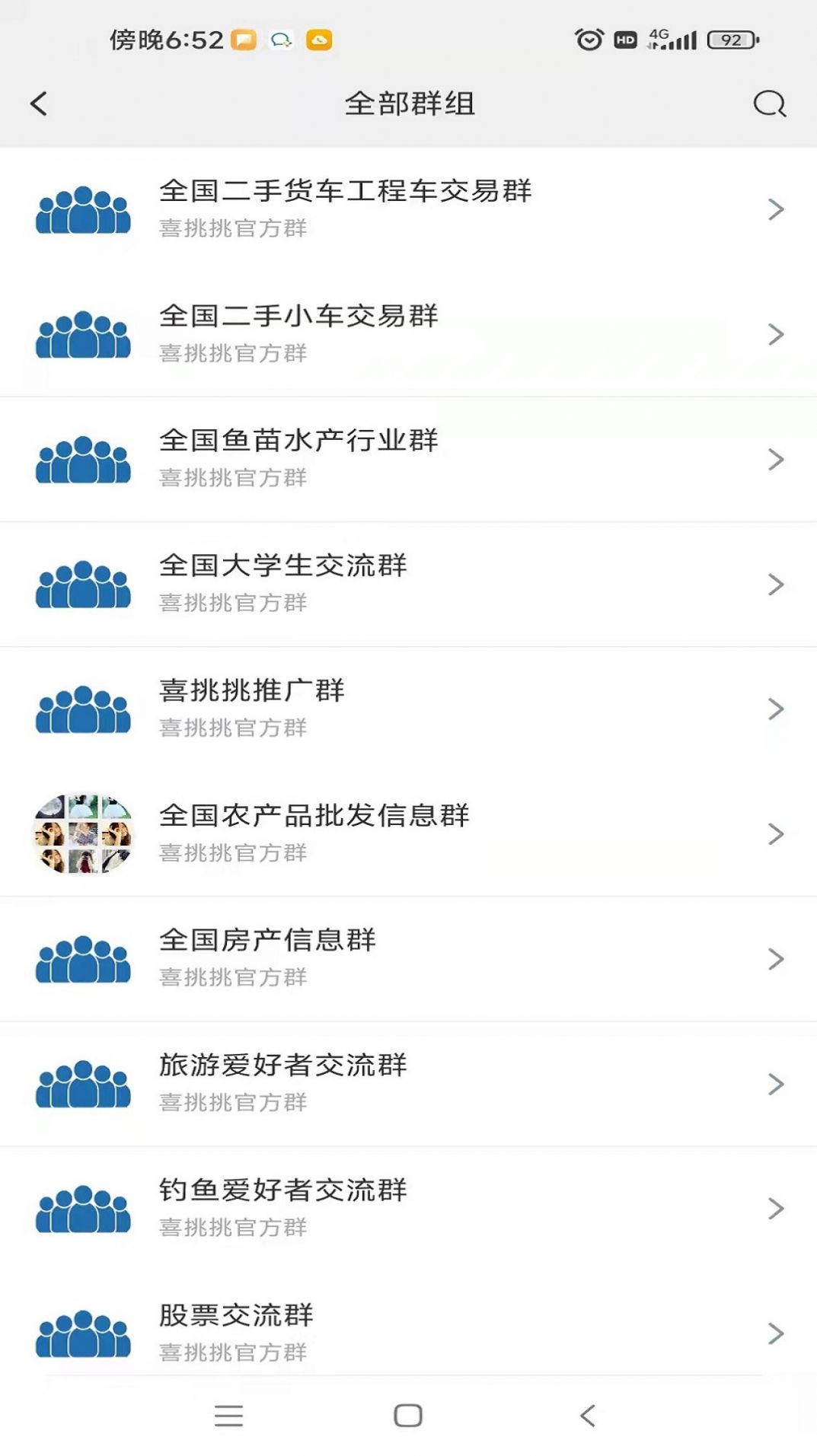Tap the back arrow to leave 全部群组
817x1456 pixels.
[38, 104]
